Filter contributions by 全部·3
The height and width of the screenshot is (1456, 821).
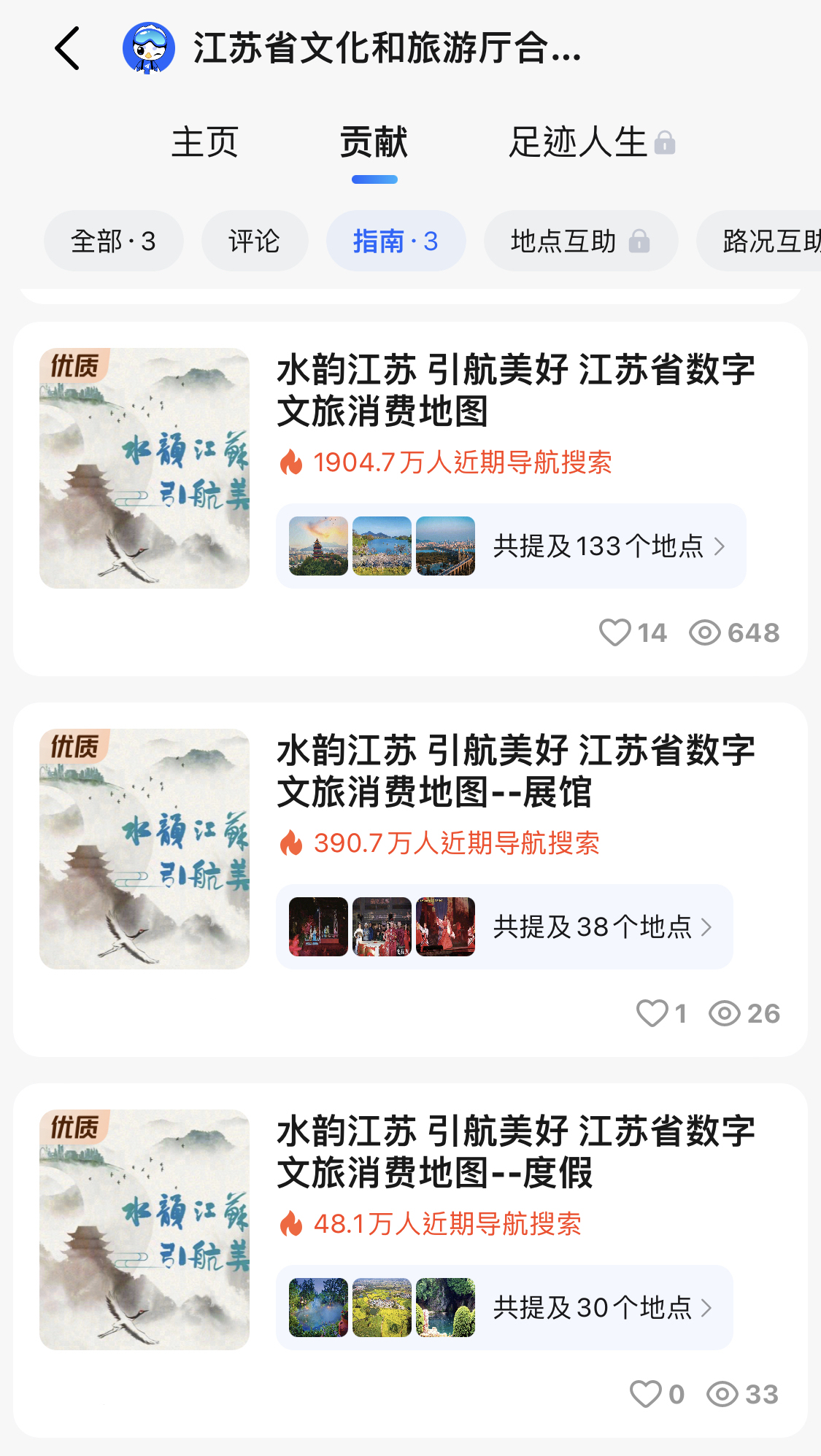(x=113, y=241)
